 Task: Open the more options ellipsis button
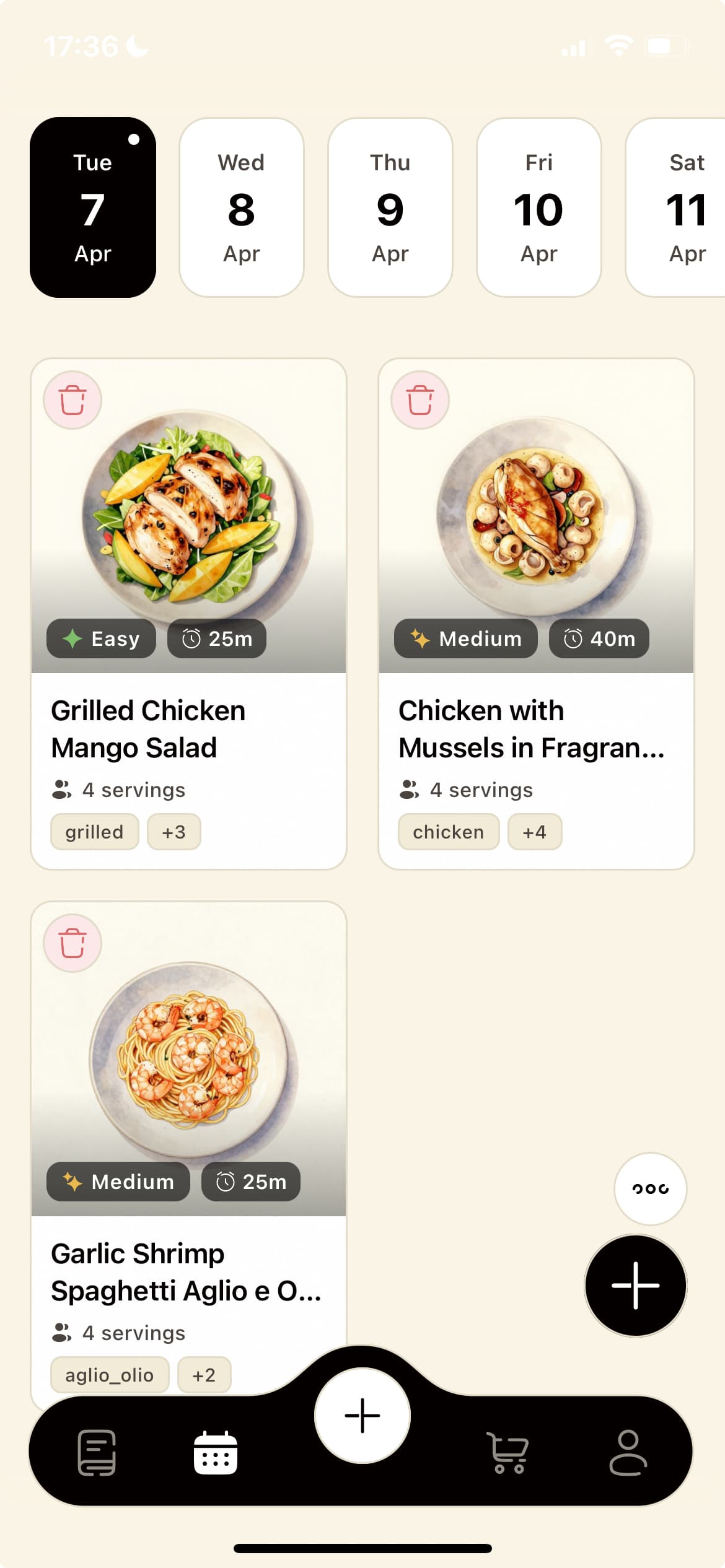(649, 1189)
